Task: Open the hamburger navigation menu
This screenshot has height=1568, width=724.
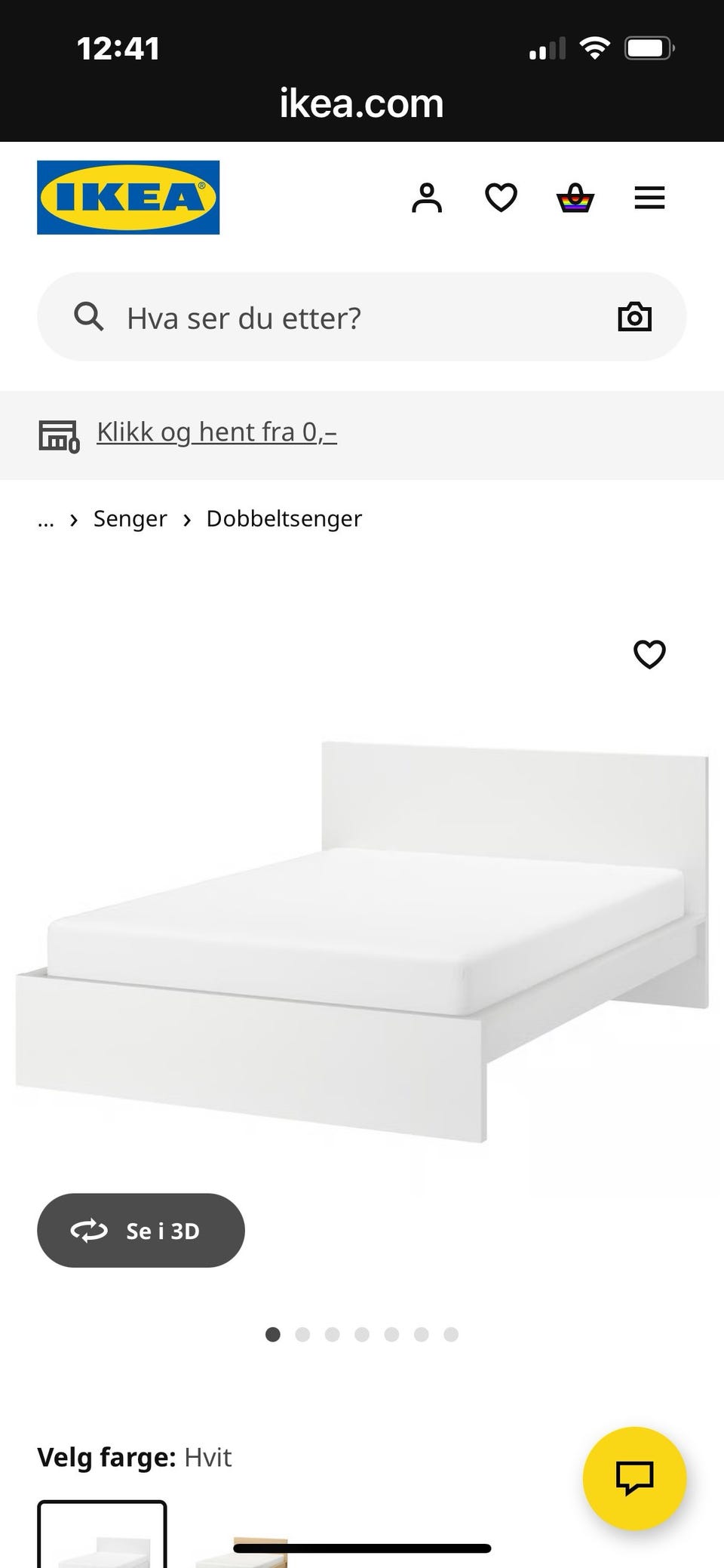Action: (x=649, y=198)
